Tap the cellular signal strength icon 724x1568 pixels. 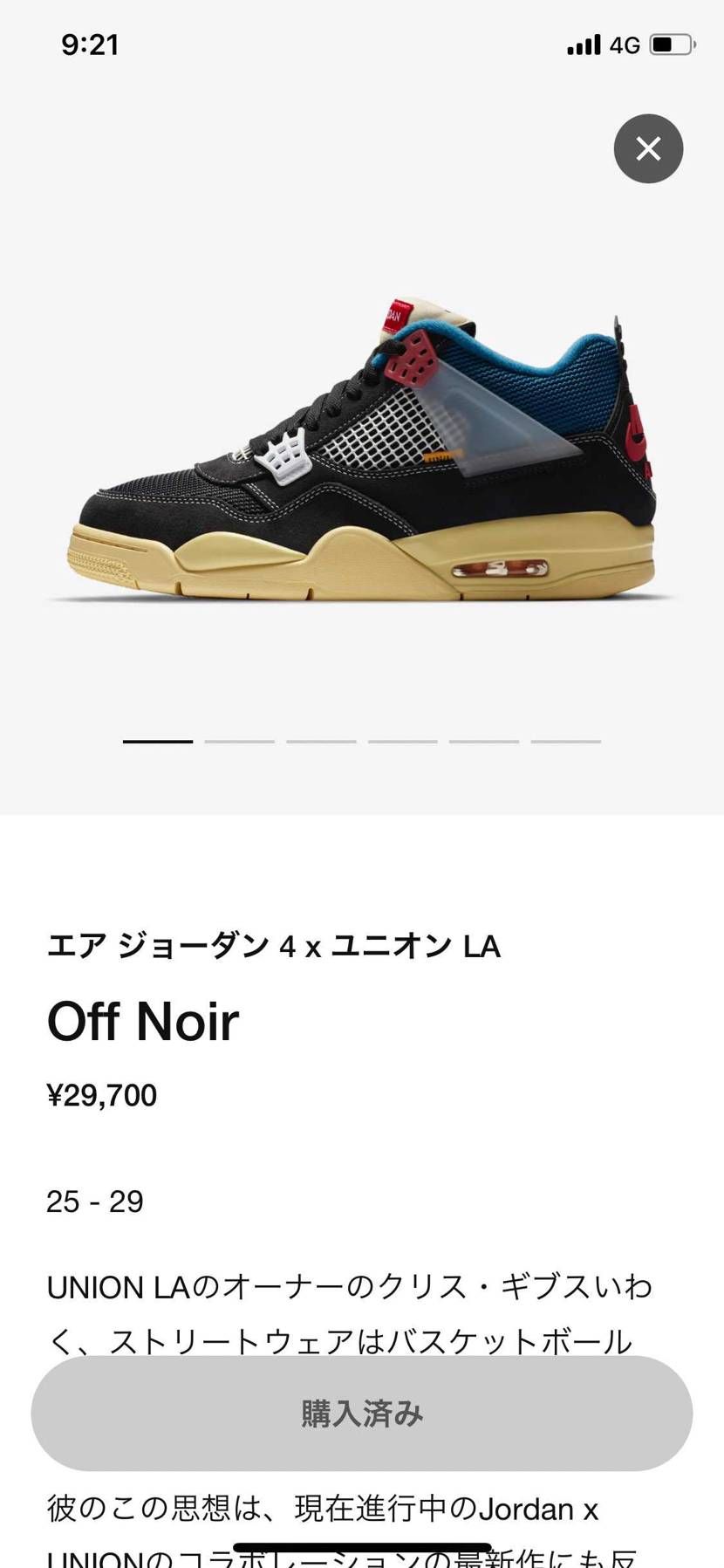click(583, 44)
